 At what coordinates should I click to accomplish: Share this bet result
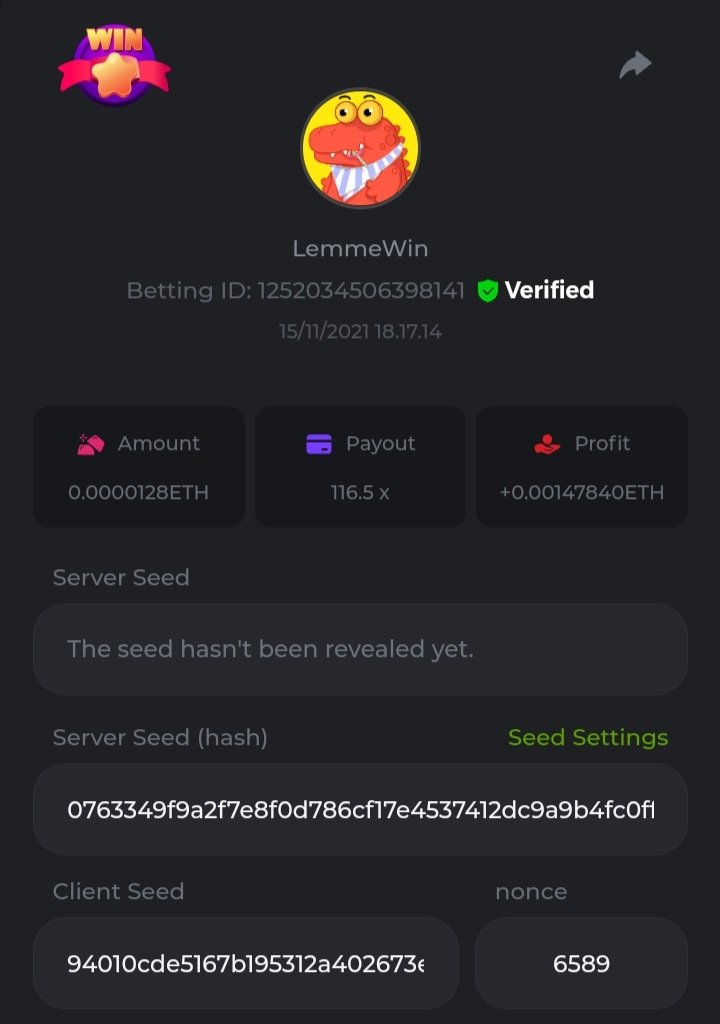tap(635, 65)
